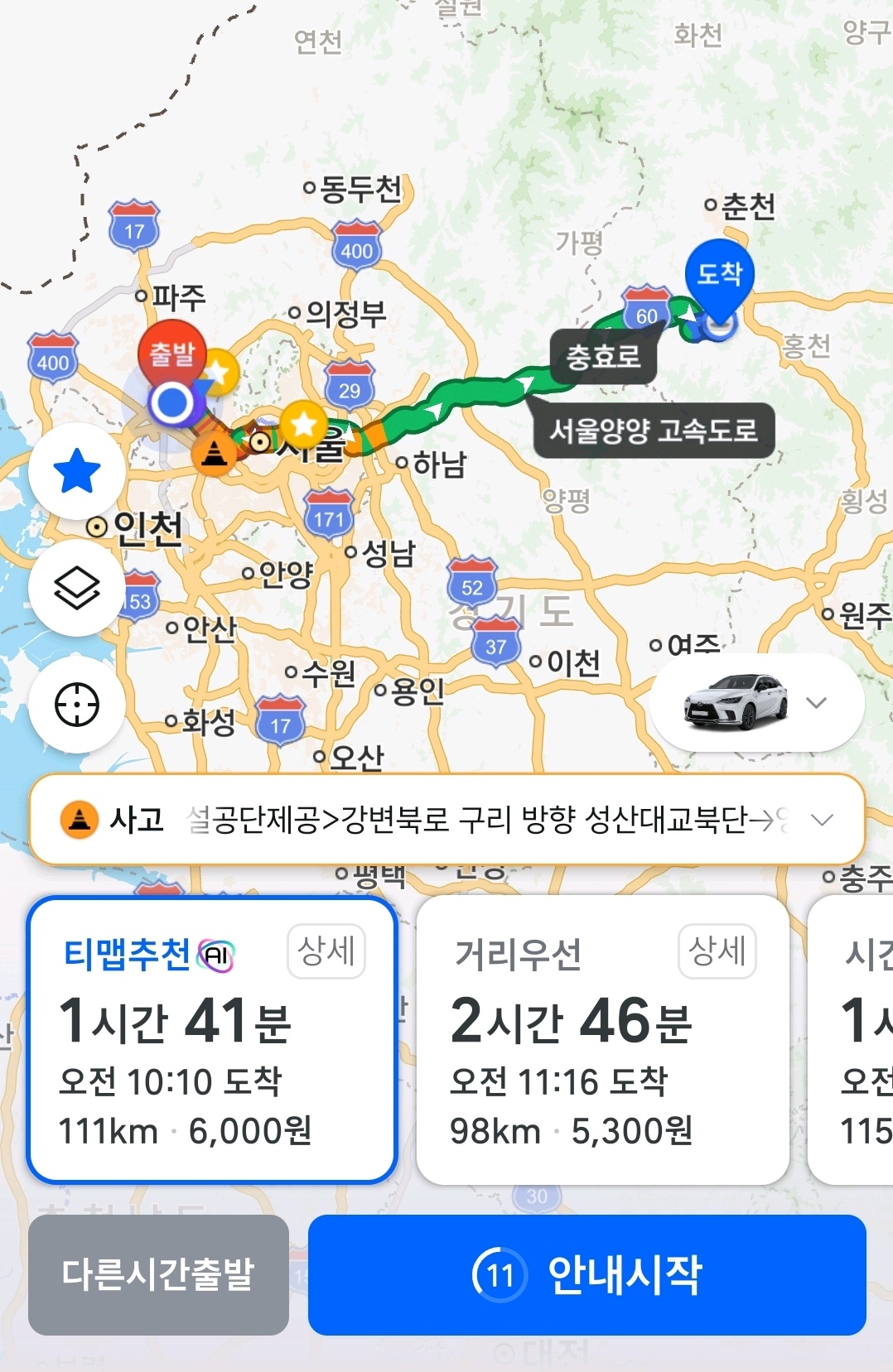893x1372 pixels.
Task: Start navigation with 안내시작
Action: point(586,1274)
